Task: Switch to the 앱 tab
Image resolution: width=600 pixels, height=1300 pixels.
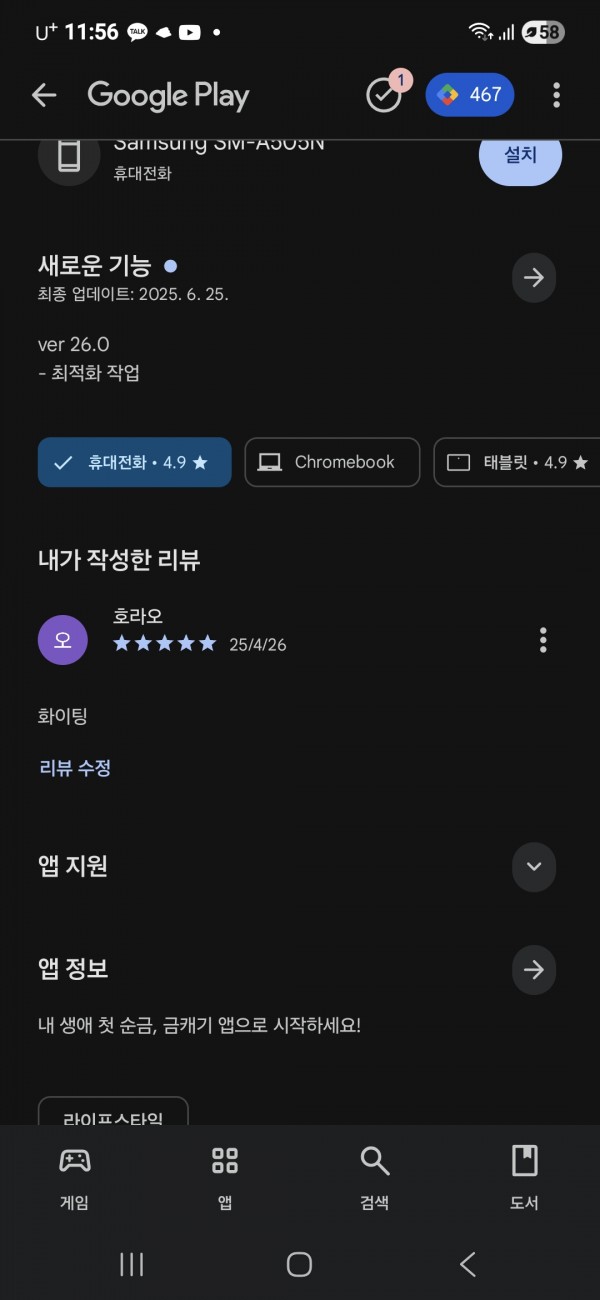Action: 225,1178
